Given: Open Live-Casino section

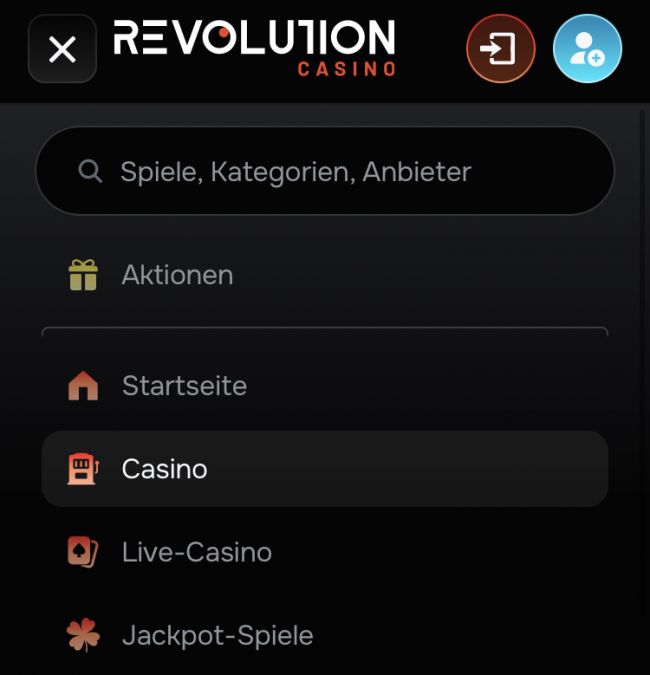Looking at the screenshot, I should pos(196,552).
